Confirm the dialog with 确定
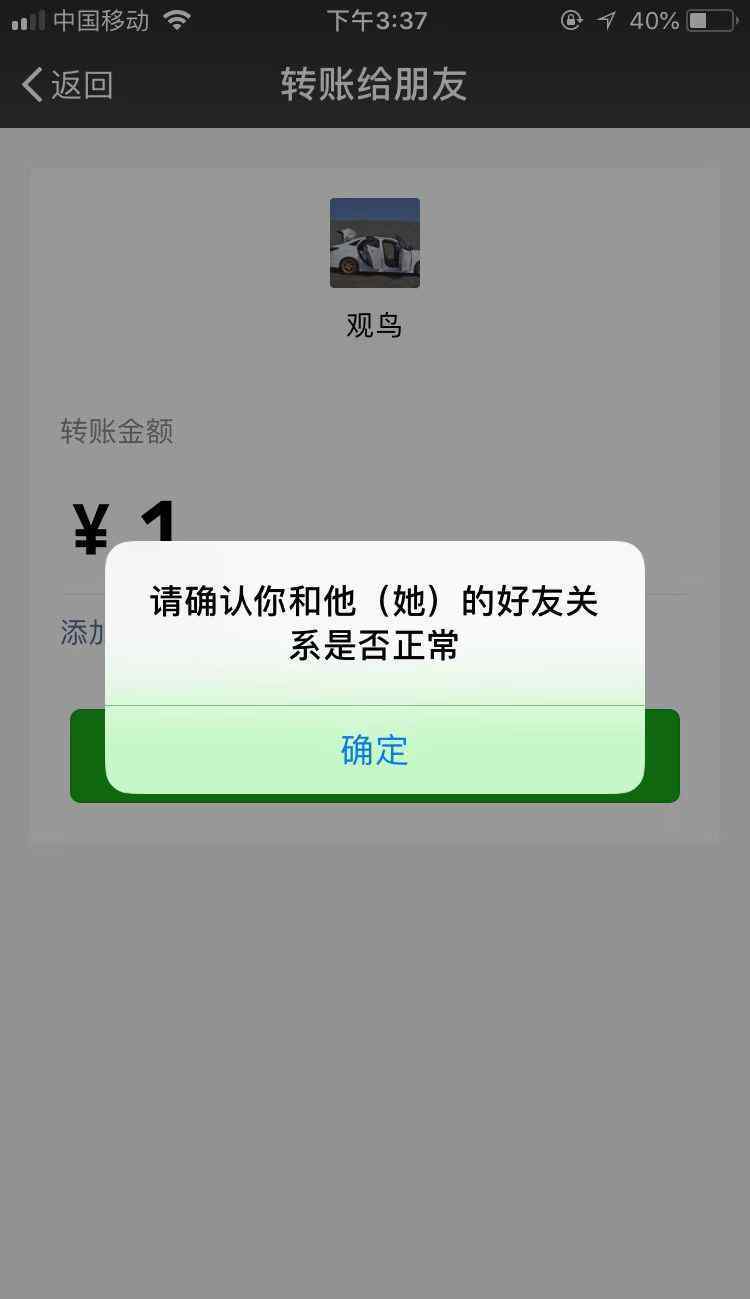 (374, 750)
